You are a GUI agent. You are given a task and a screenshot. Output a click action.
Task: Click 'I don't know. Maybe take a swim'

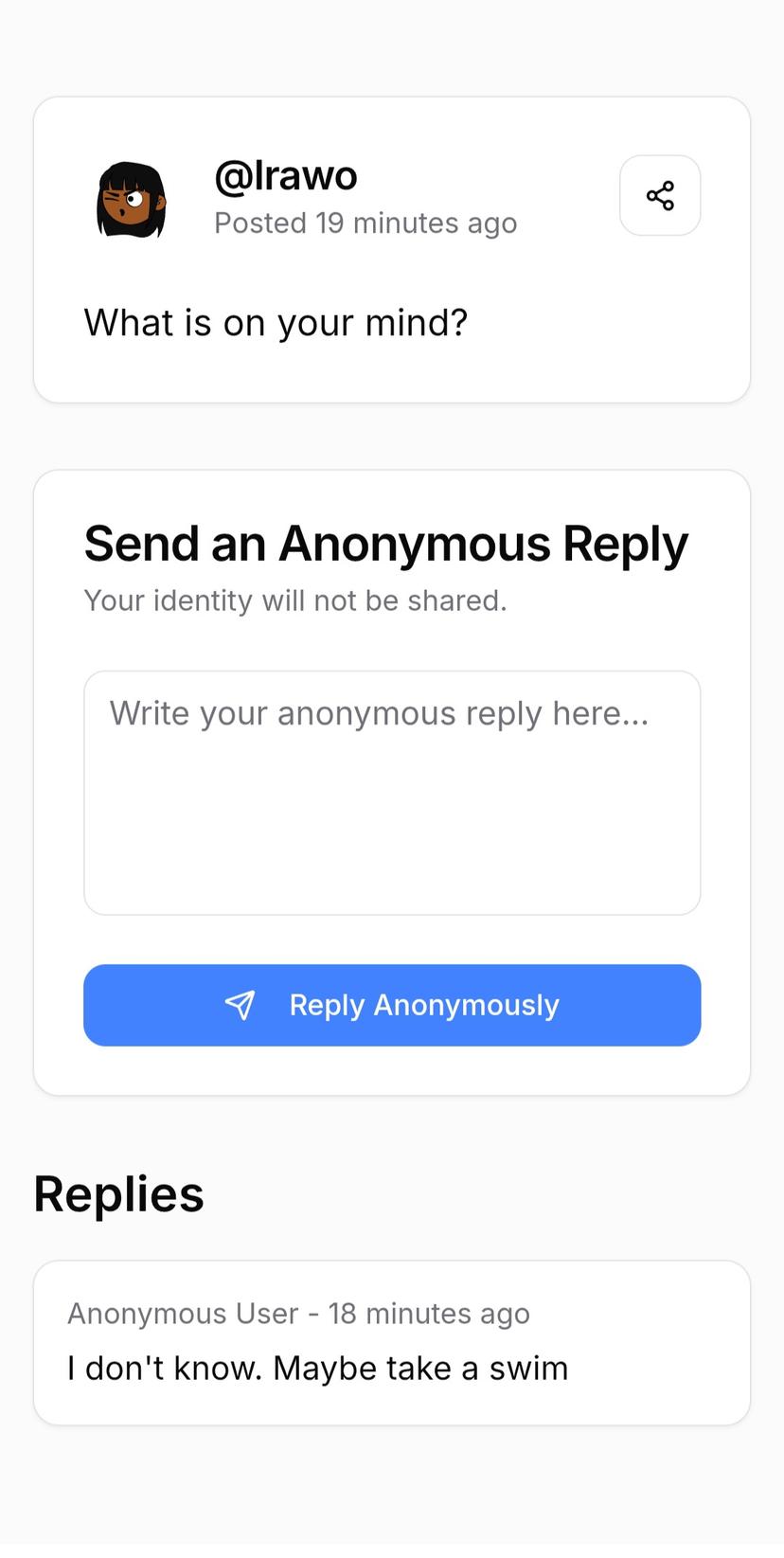(x=316, y=1367)
